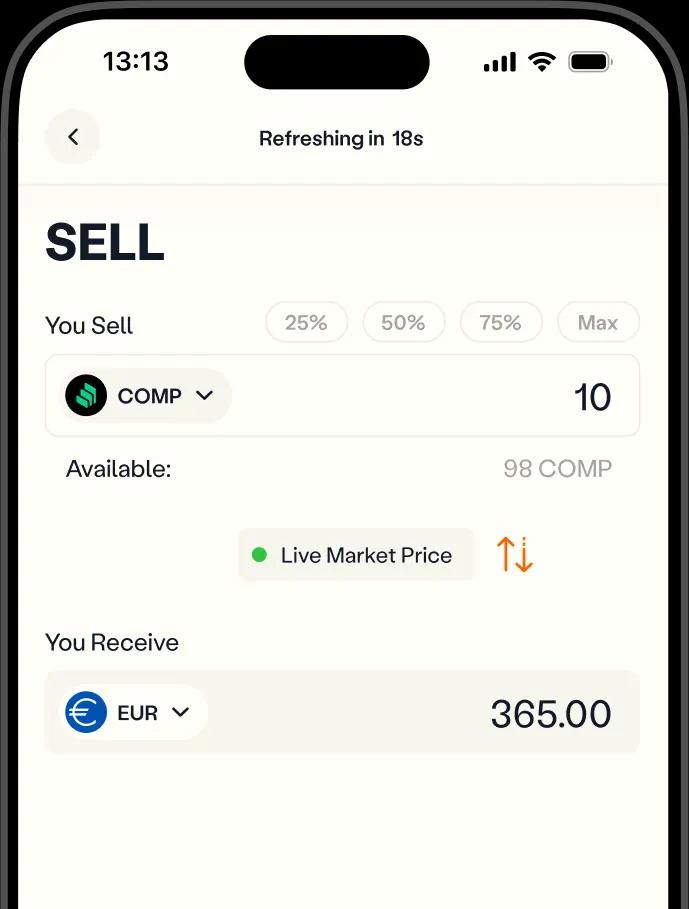
Task: Tap the Live Market Price chip
Action: pyautogui.click(x=355, y=555)
